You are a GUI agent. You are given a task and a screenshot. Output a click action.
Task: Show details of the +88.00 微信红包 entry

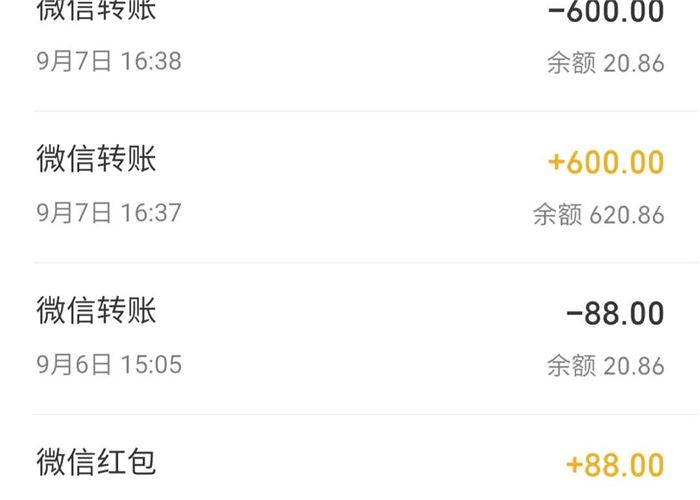click(350, 465)
